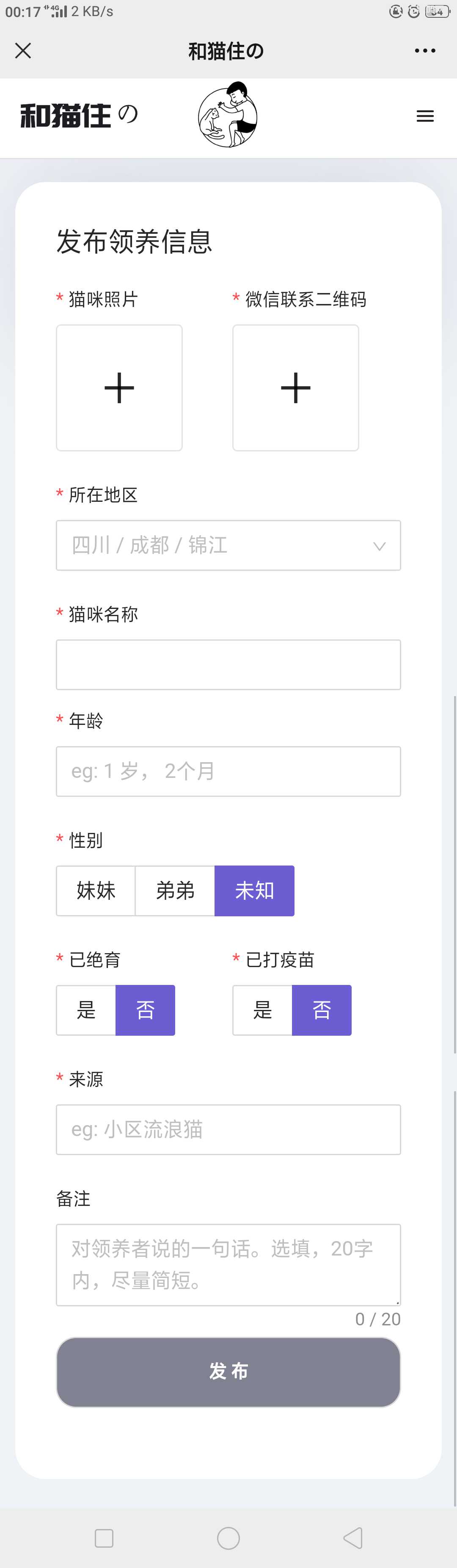Expand the 所在地区 region dropdown

228,545
